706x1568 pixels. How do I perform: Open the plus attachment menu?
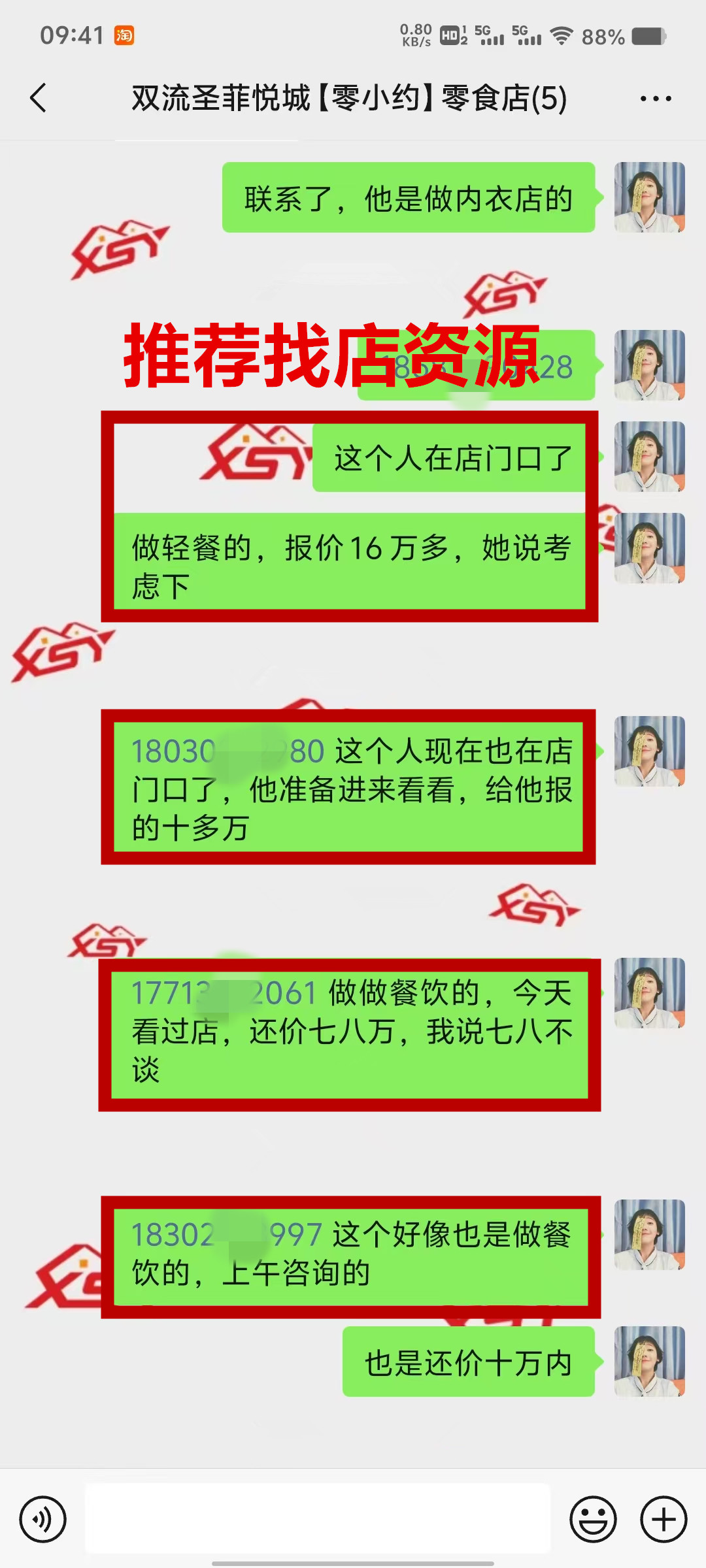663,1519
